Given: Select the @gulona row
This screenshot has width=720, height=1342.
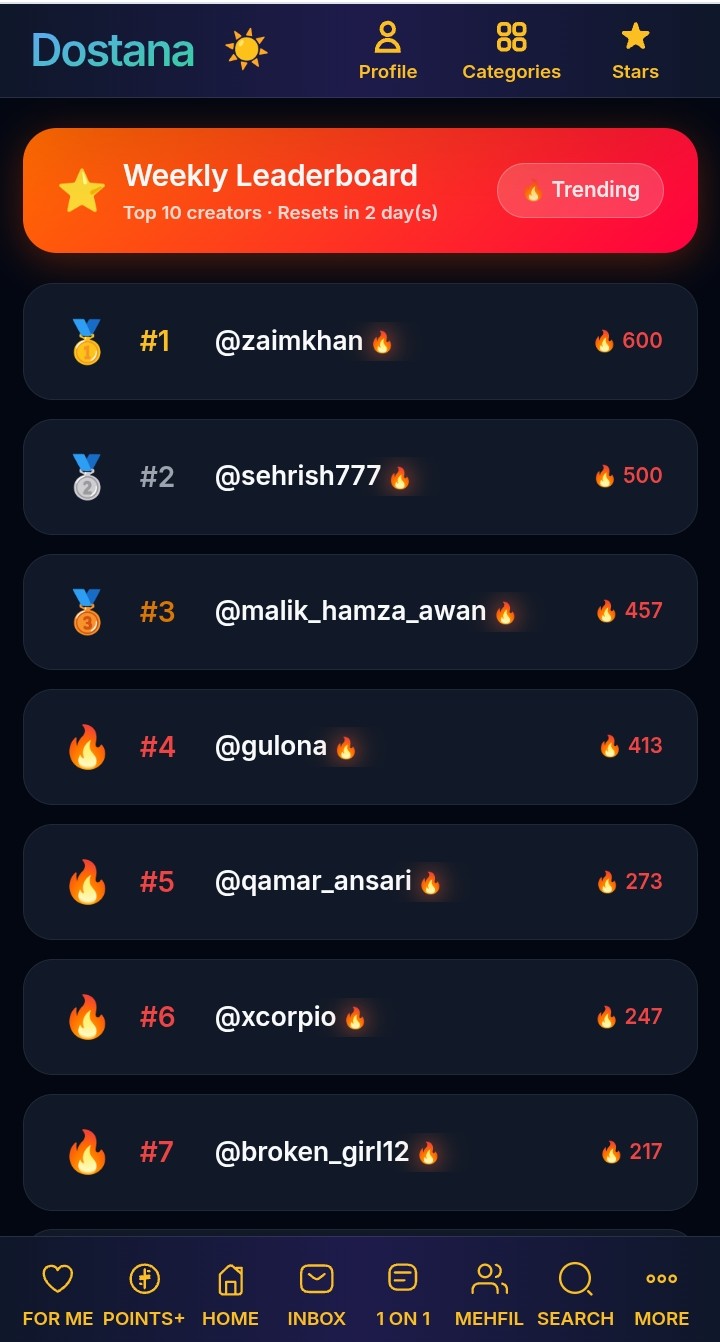Looking at the screenshot, I should coord(360,746).
